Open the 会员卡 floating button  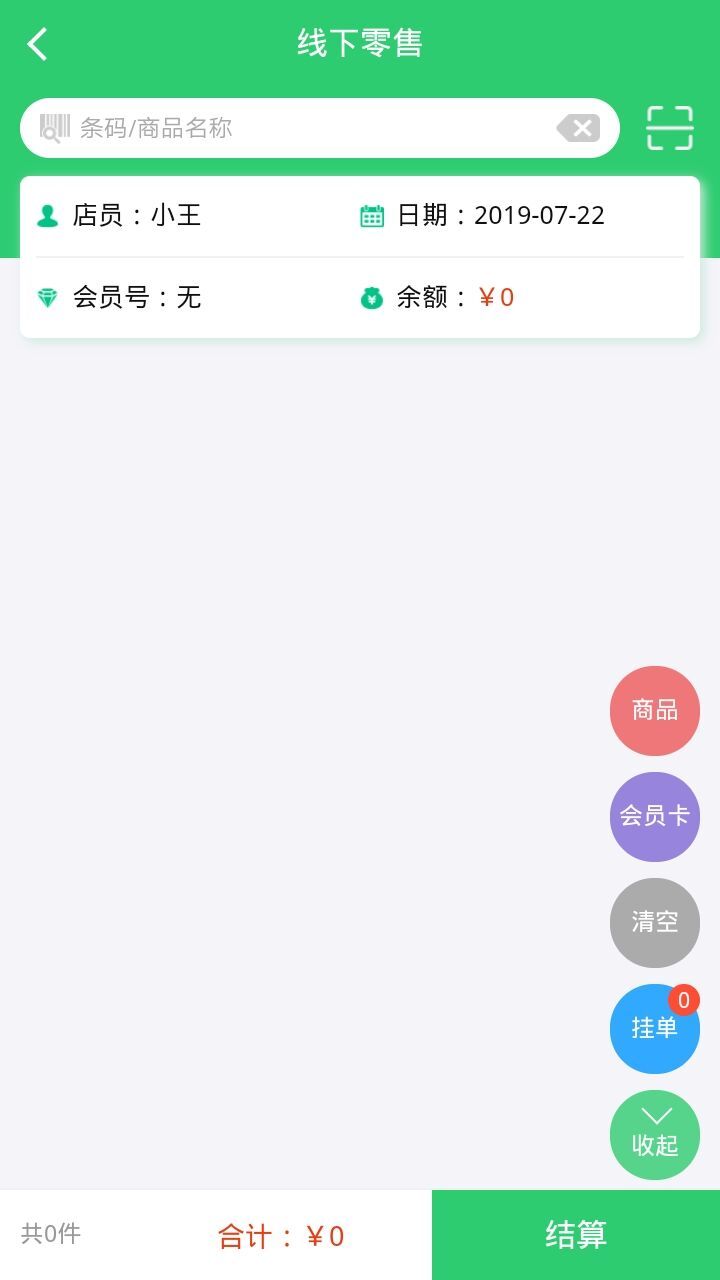coord(654,817)
